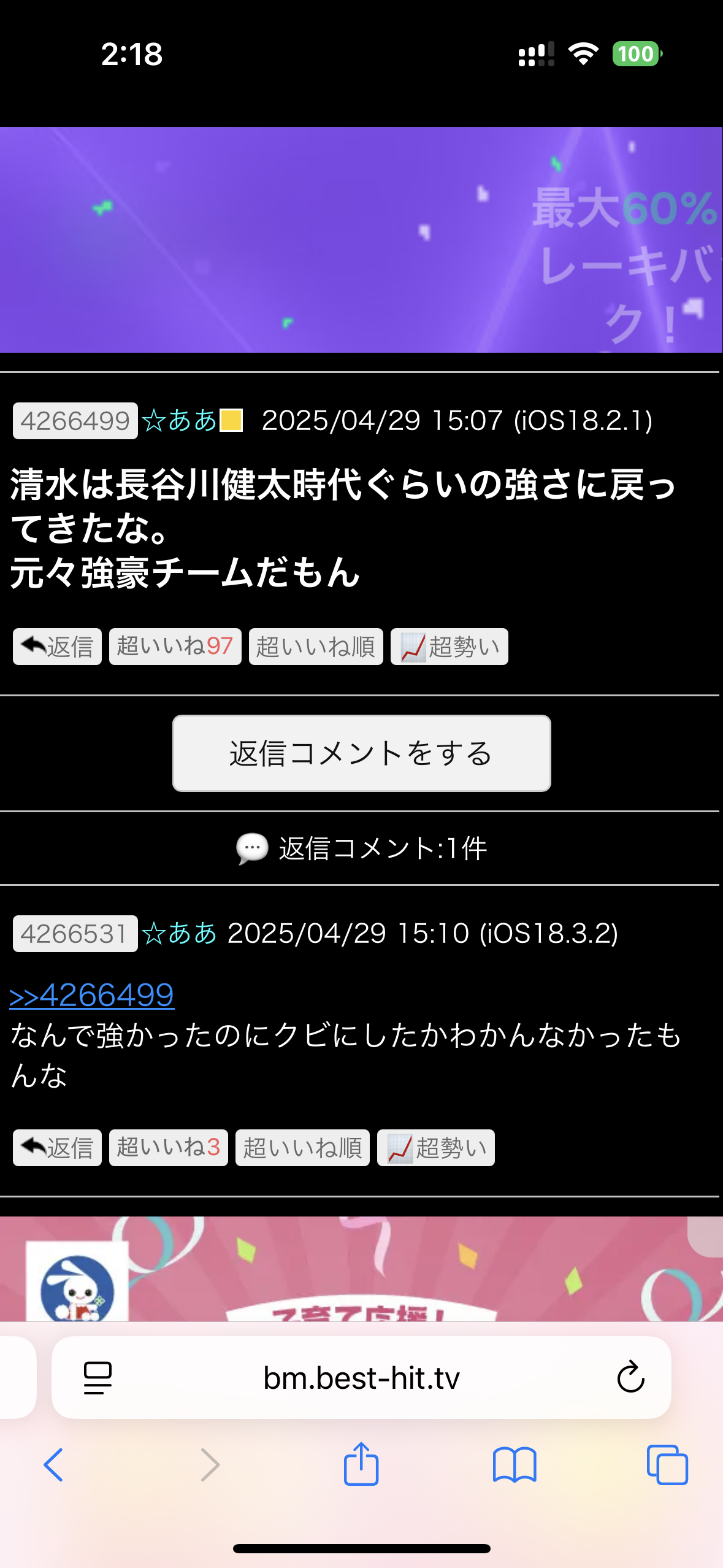The width and height of the screenshot is (723, 1568).
Task: Open the pink confetti banner ad
Action: click(x=361, y=1269)
